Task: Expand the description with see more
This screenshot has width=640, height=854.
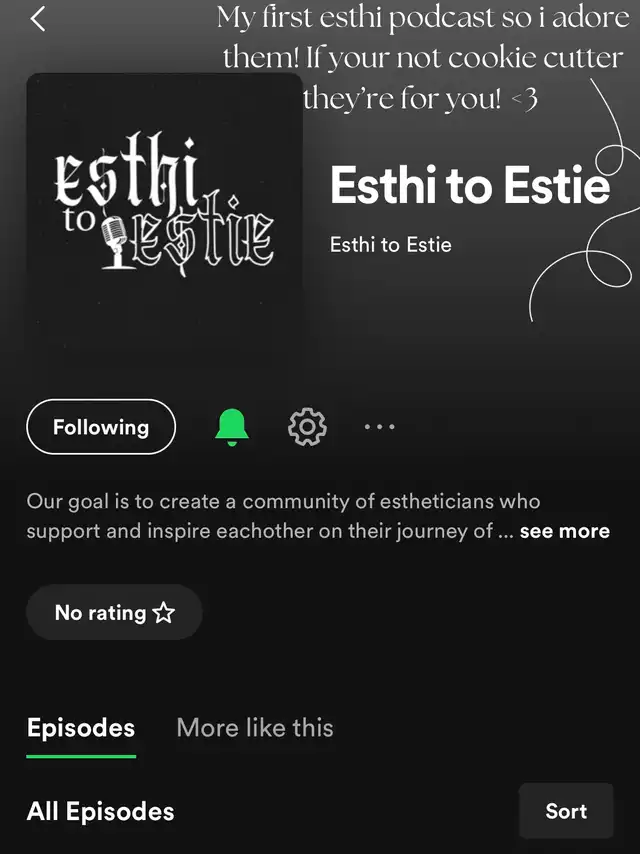Action: (x=564, y=531)
